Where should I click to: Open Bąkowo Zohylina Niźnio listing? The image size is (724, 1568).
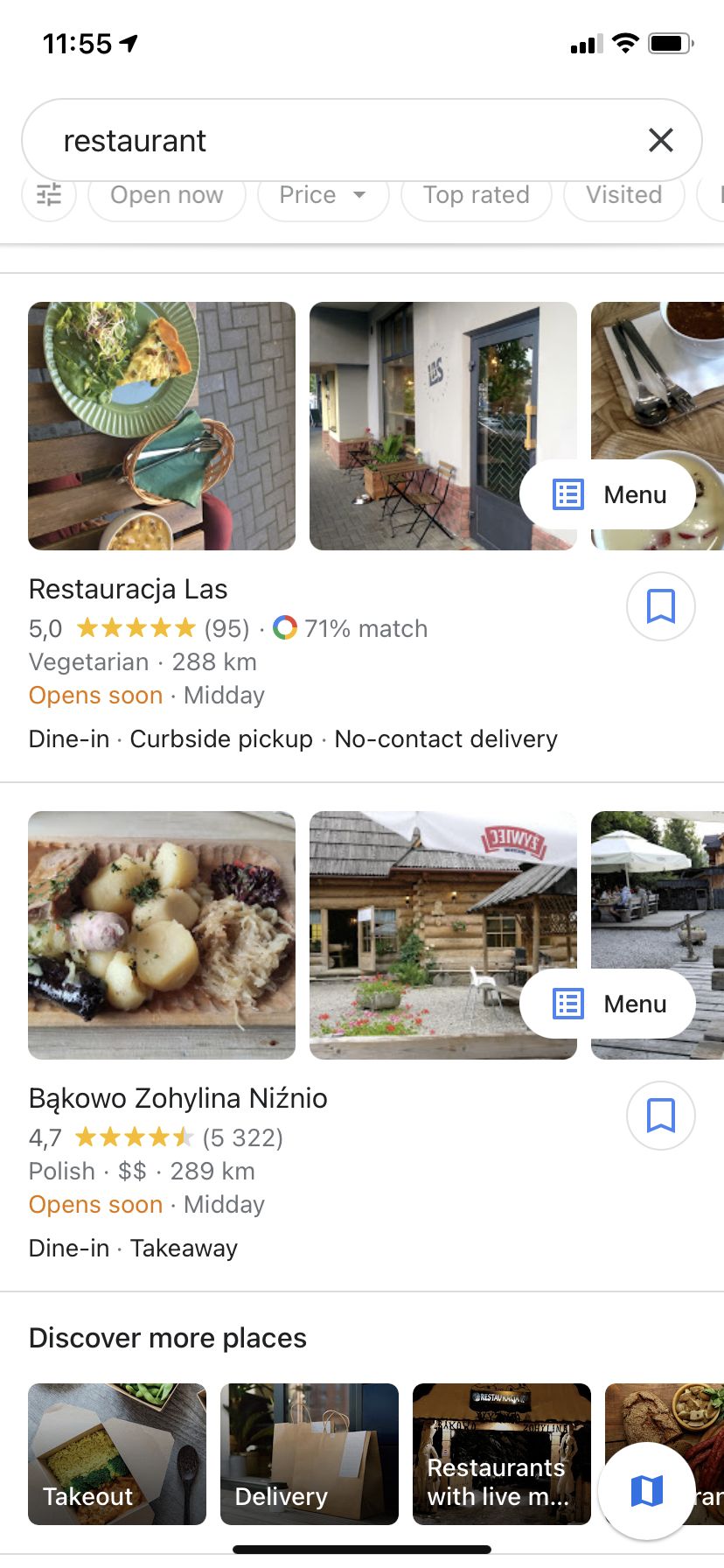coord(178,1098)
